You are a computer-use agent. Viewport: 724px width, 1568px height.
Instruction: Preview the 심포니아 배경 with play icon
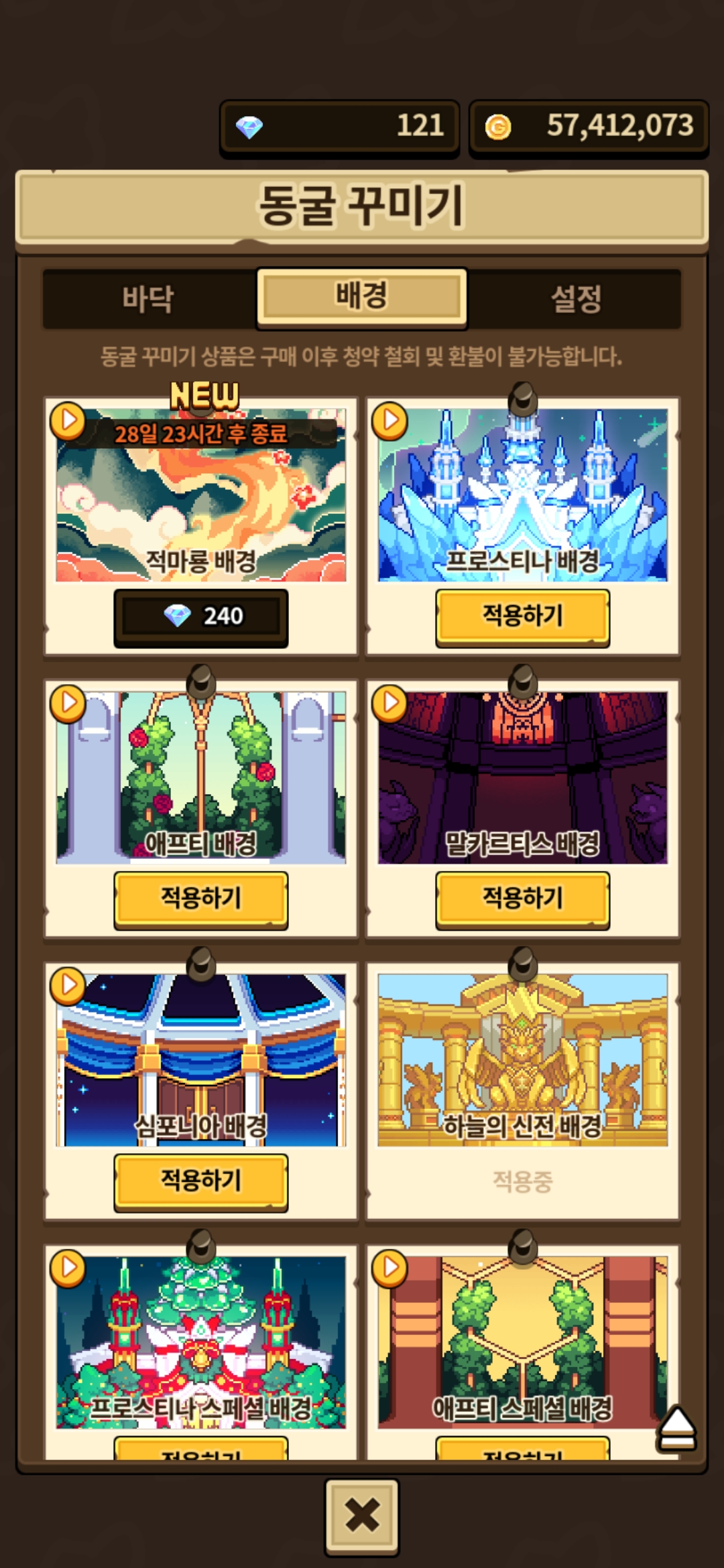68,986
